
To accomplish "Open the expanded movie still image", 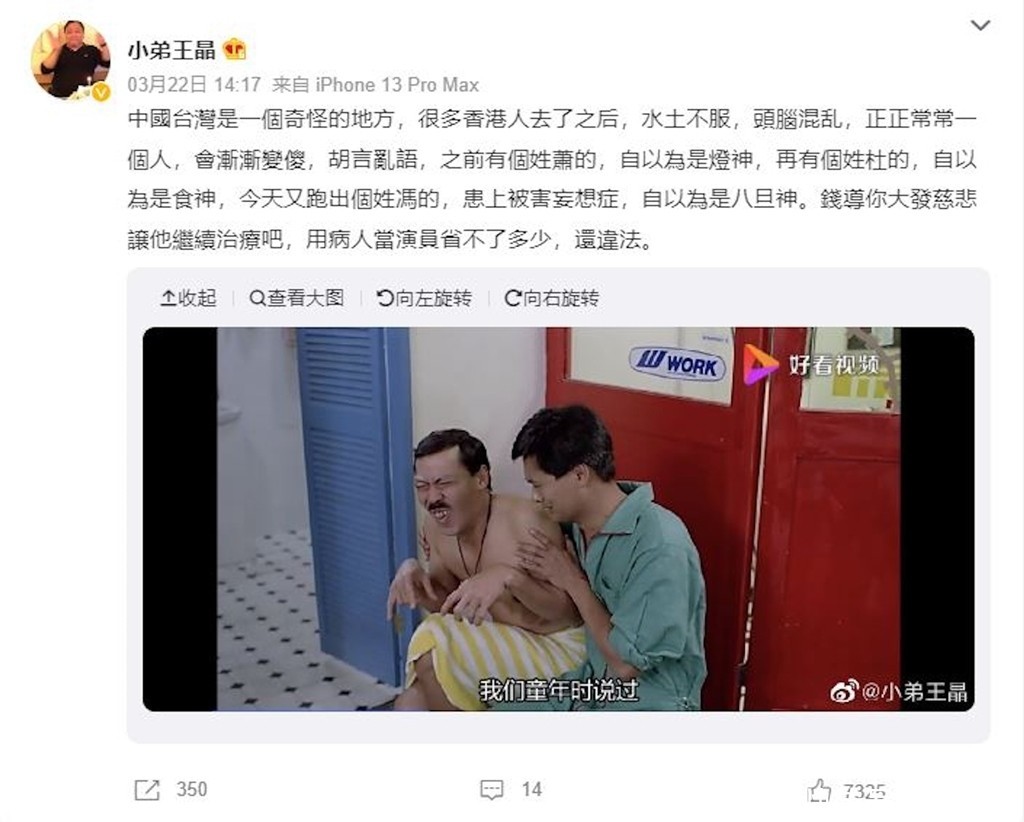I will coord(558,519).
